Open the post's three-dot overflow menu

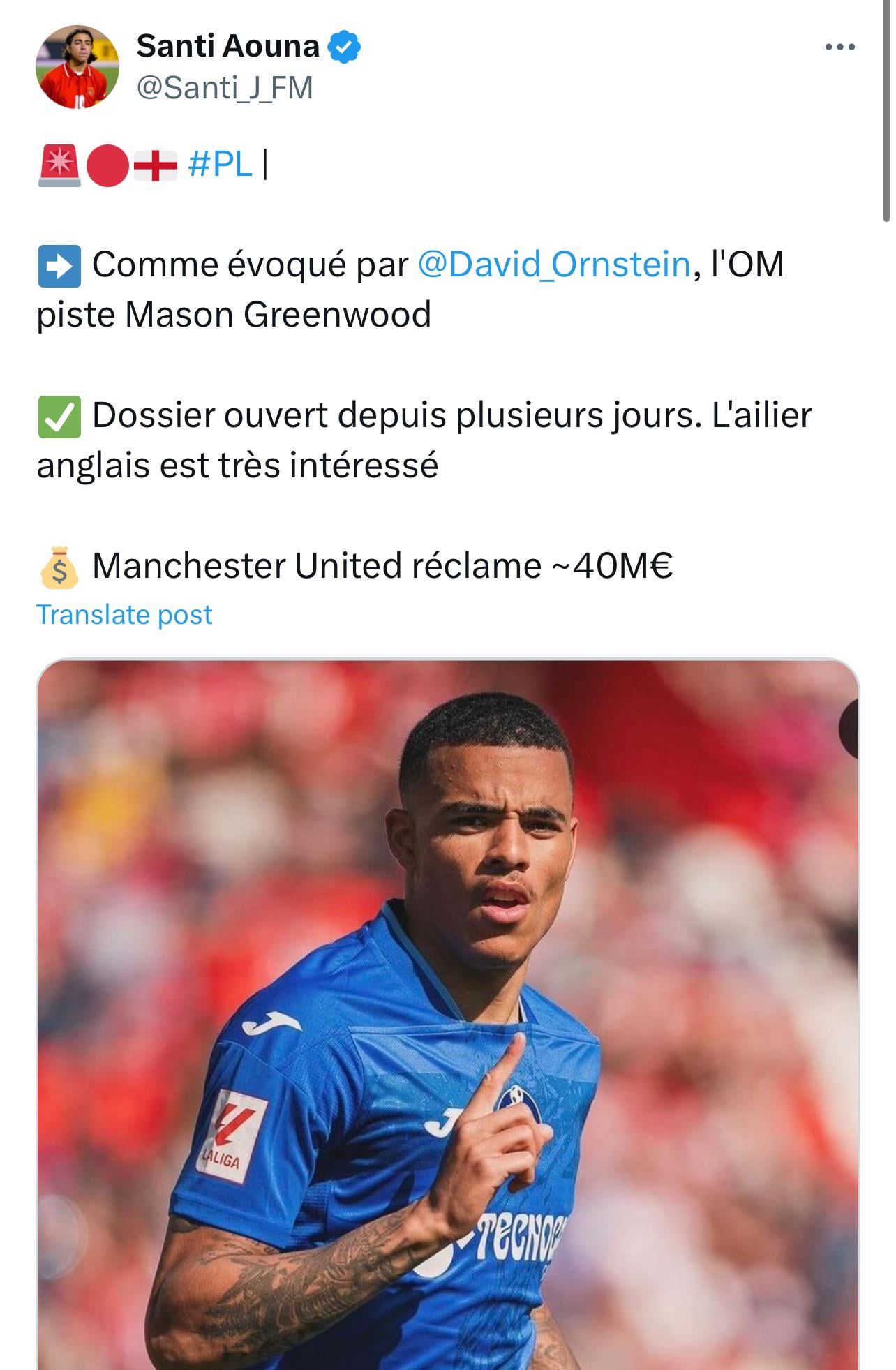coord(839,47)
